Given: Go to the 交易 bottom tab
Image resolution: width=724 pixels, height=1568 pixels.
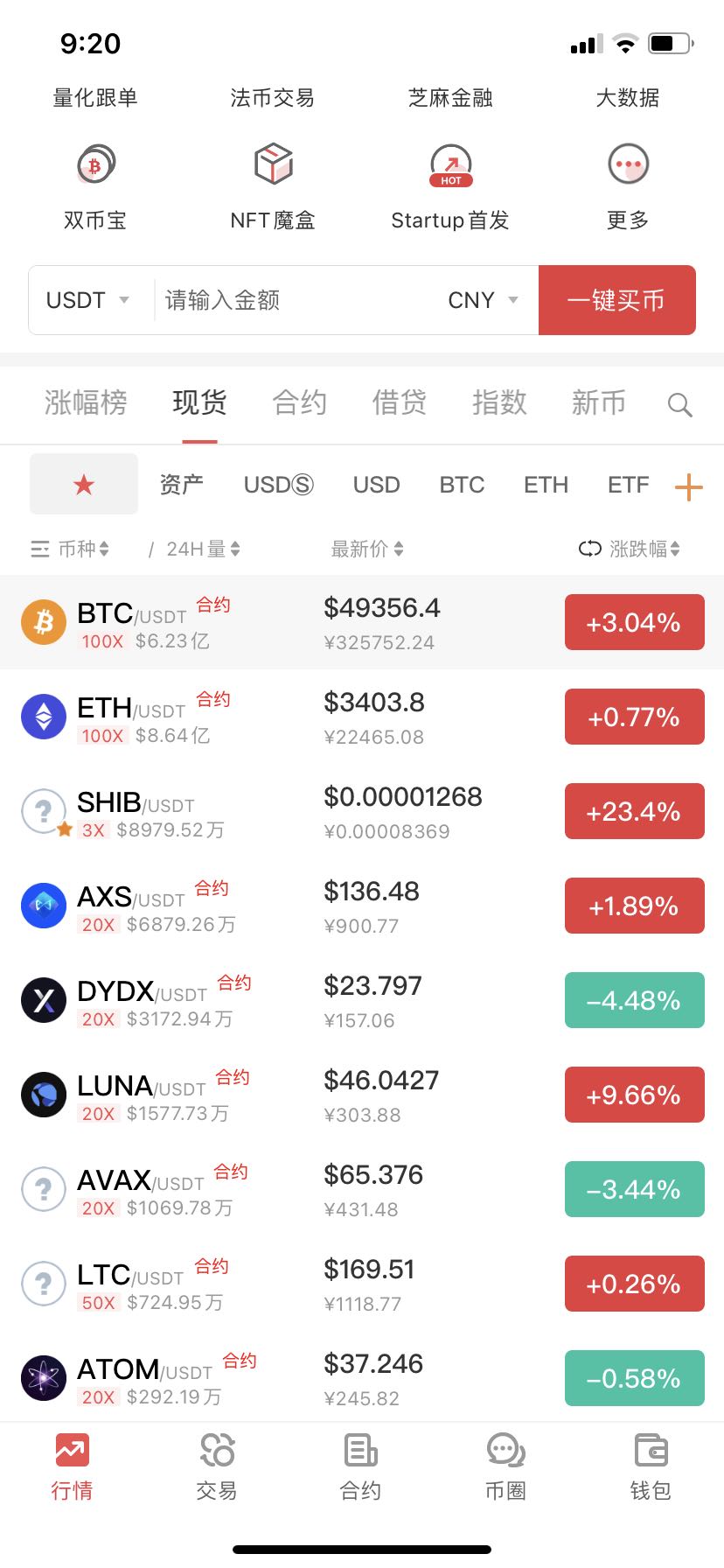Looking at the screenshot, I should (217, 1466).
